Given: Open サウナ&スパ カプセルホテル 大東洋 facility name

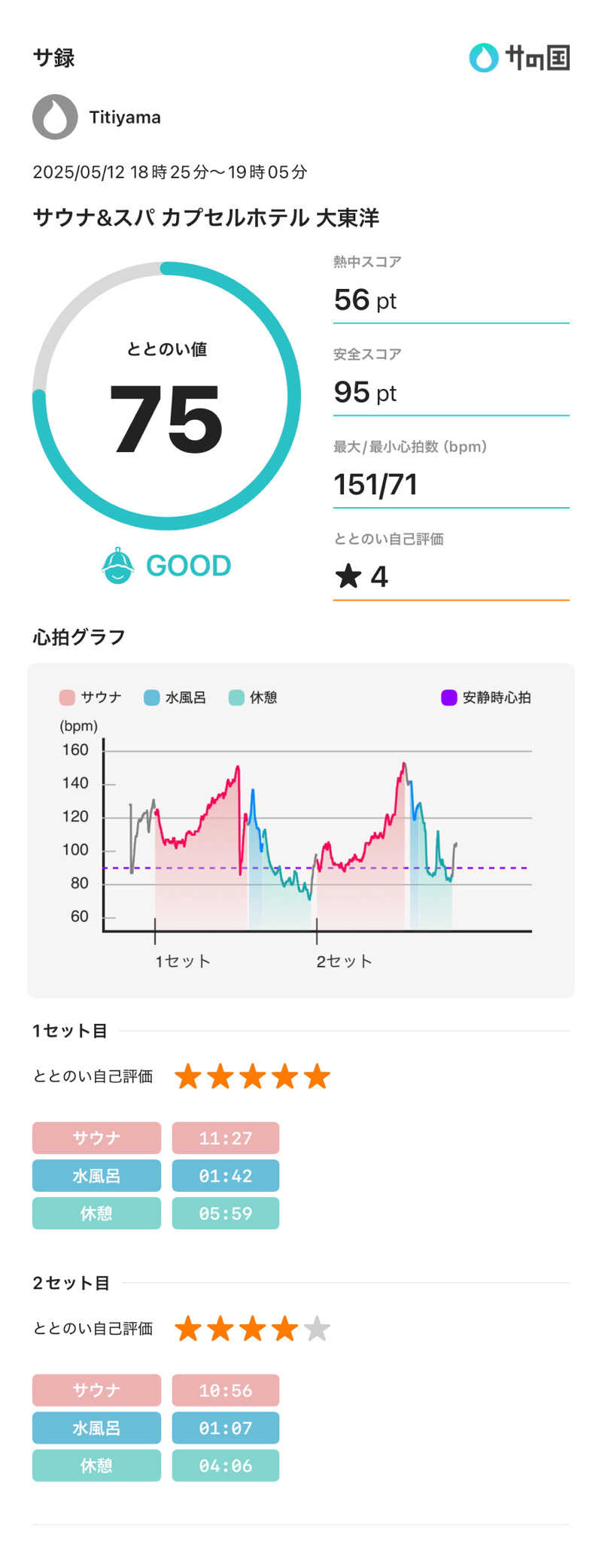Looking at the screenshot, I should pos(208,217).
